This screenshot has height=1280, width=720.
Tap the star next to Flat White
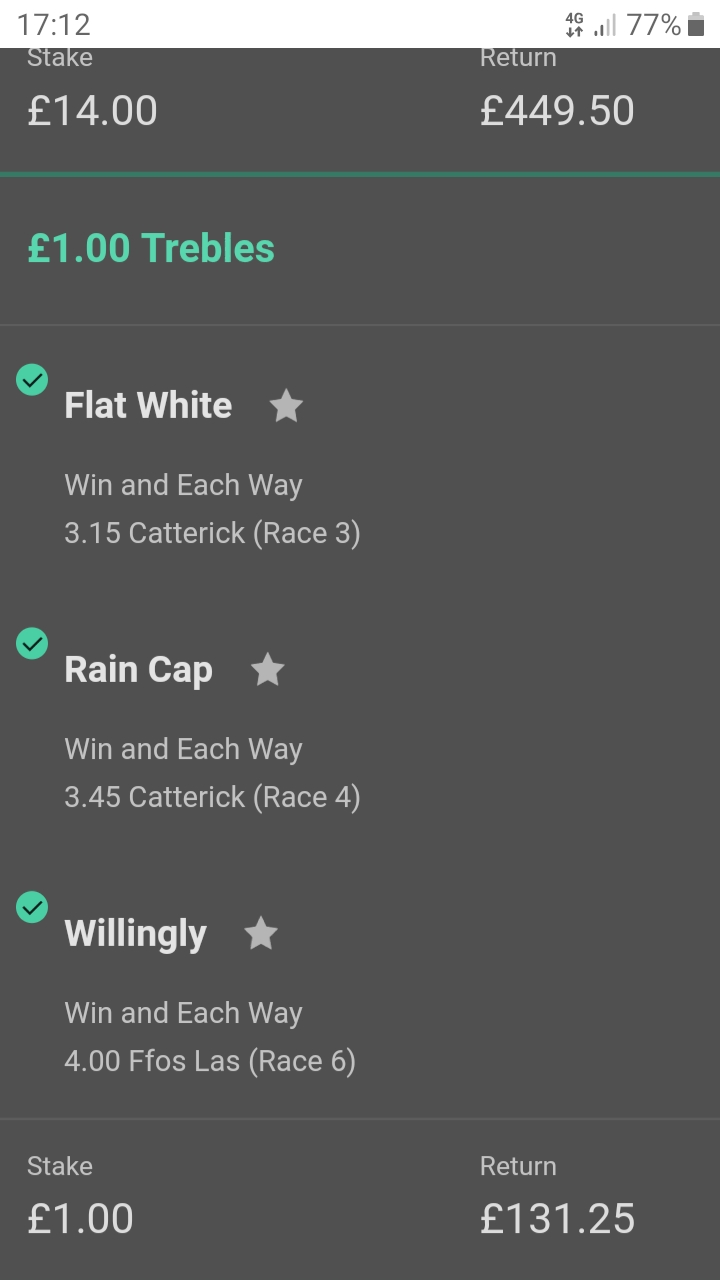(x=286, y=406)
